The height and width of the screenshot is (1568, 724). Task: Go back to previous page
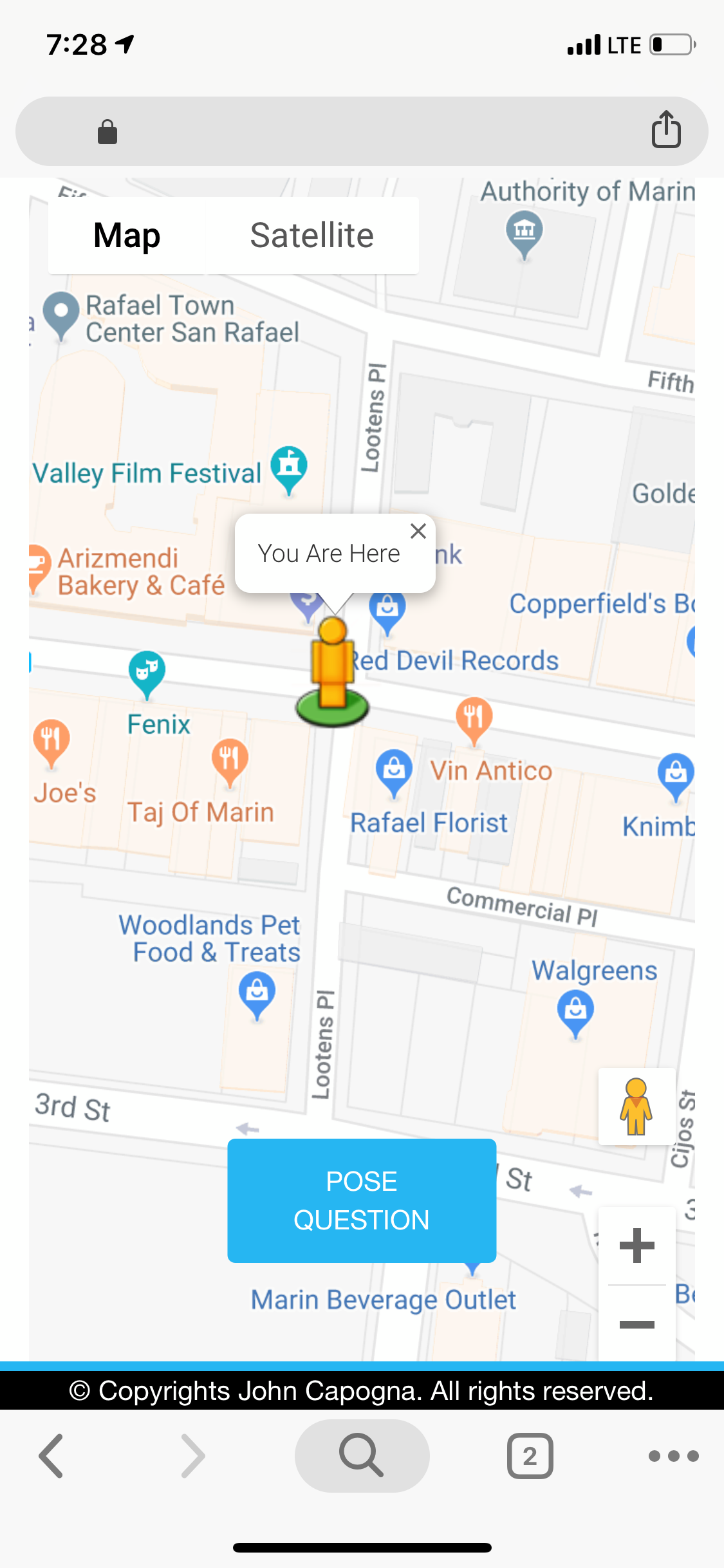(x=51, y=1455)
